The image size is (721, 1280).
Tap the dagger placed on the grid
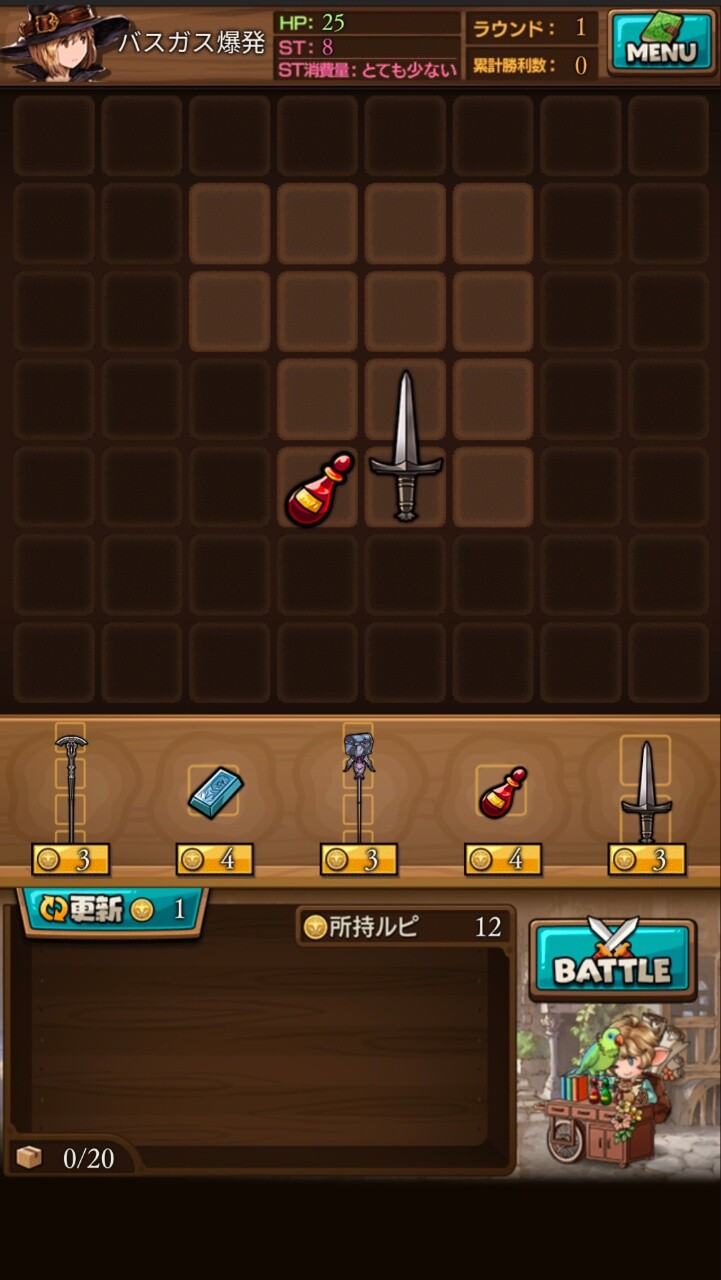pyautogui.click(x=404, y=445)
